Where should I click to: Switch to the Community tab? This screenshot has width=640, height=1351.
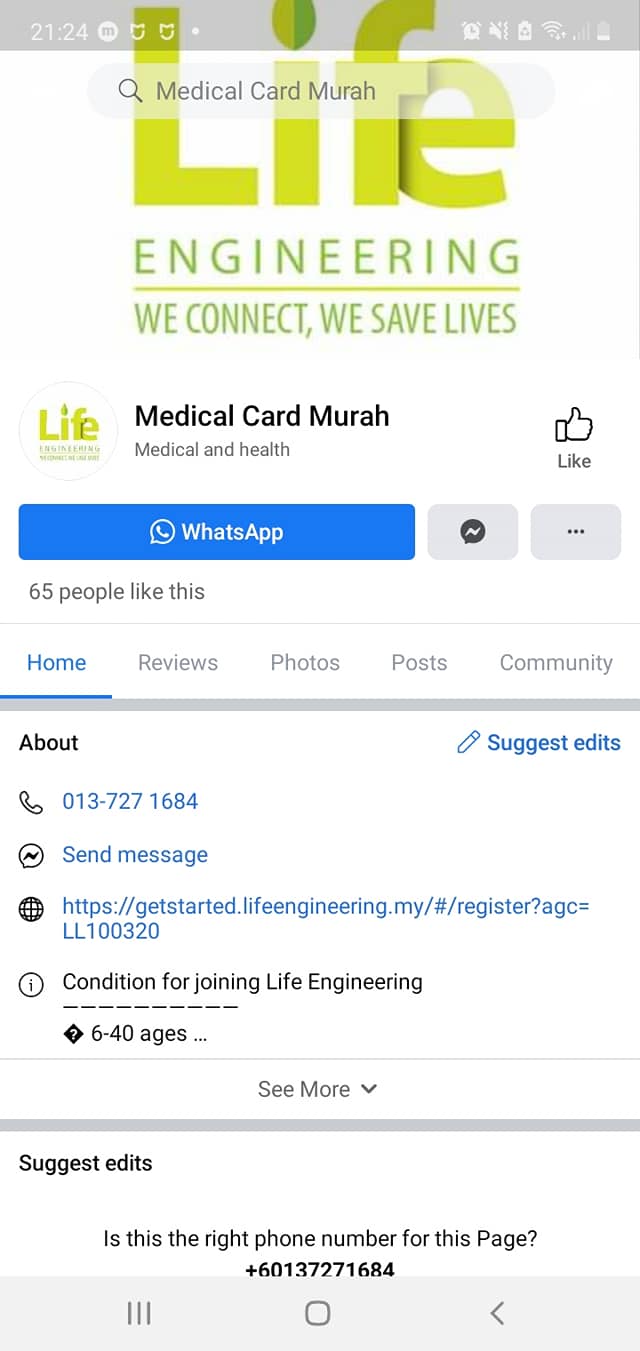(556, 662)
